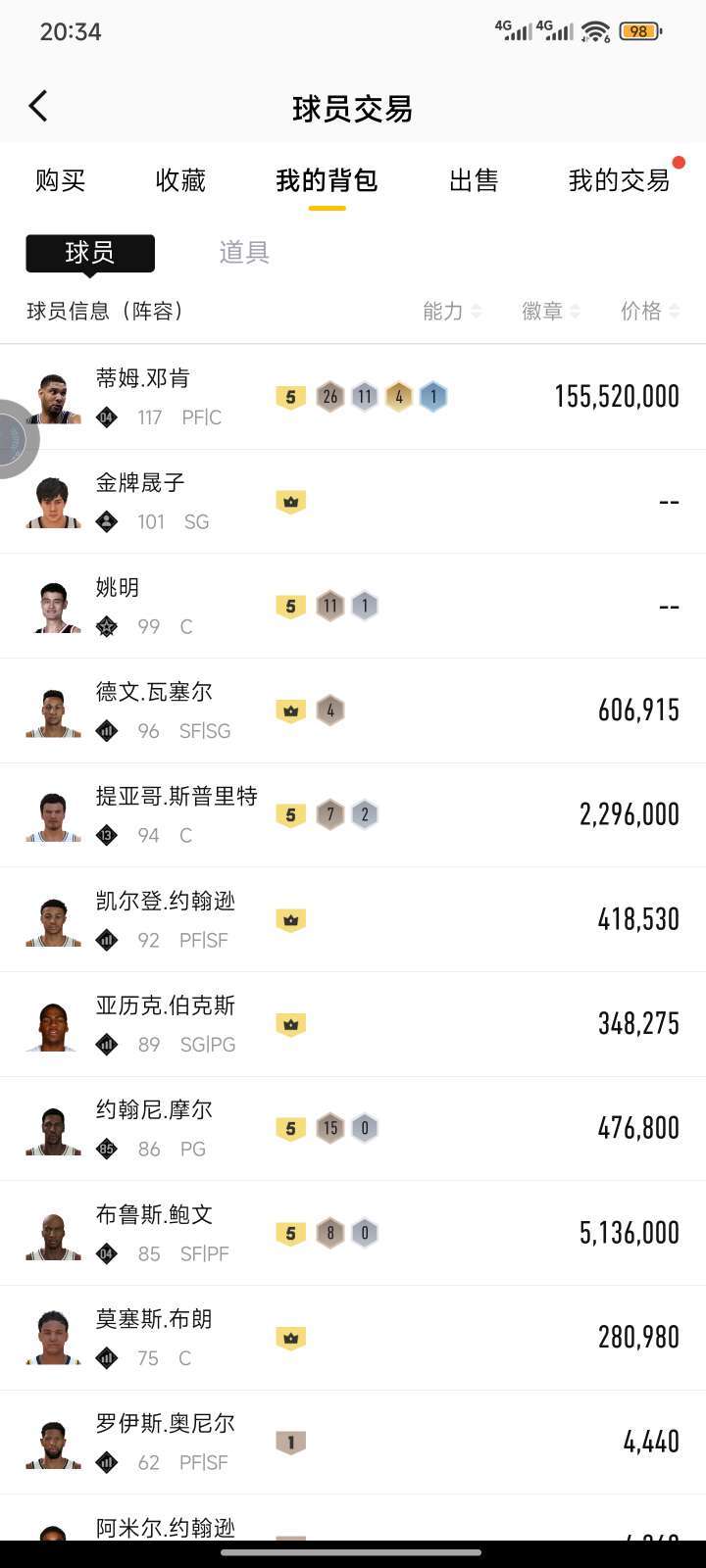706x1568 pixels.
Task: Select the 我的背包 tab
Action: [327, 180]
